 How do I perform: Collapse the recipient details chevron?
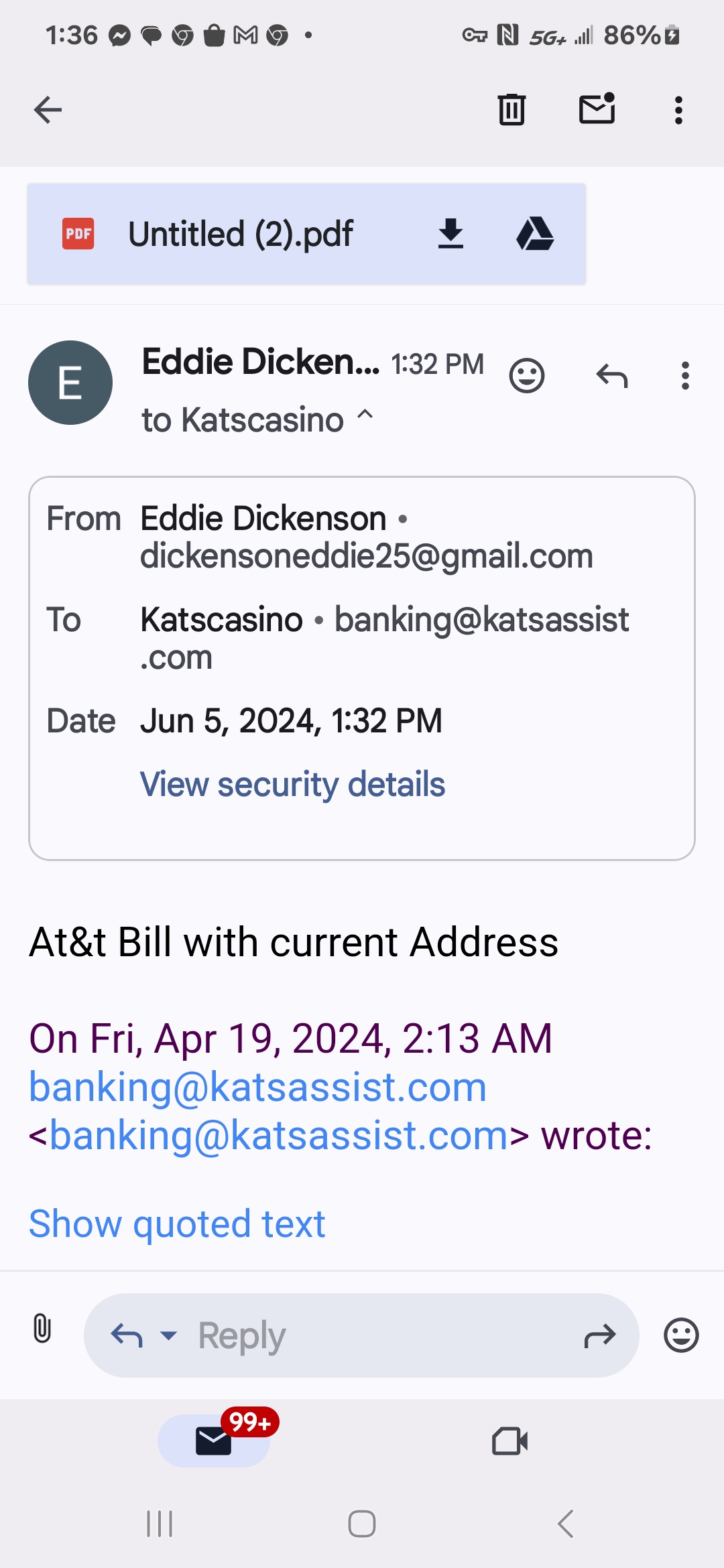[x=365, y=415]
